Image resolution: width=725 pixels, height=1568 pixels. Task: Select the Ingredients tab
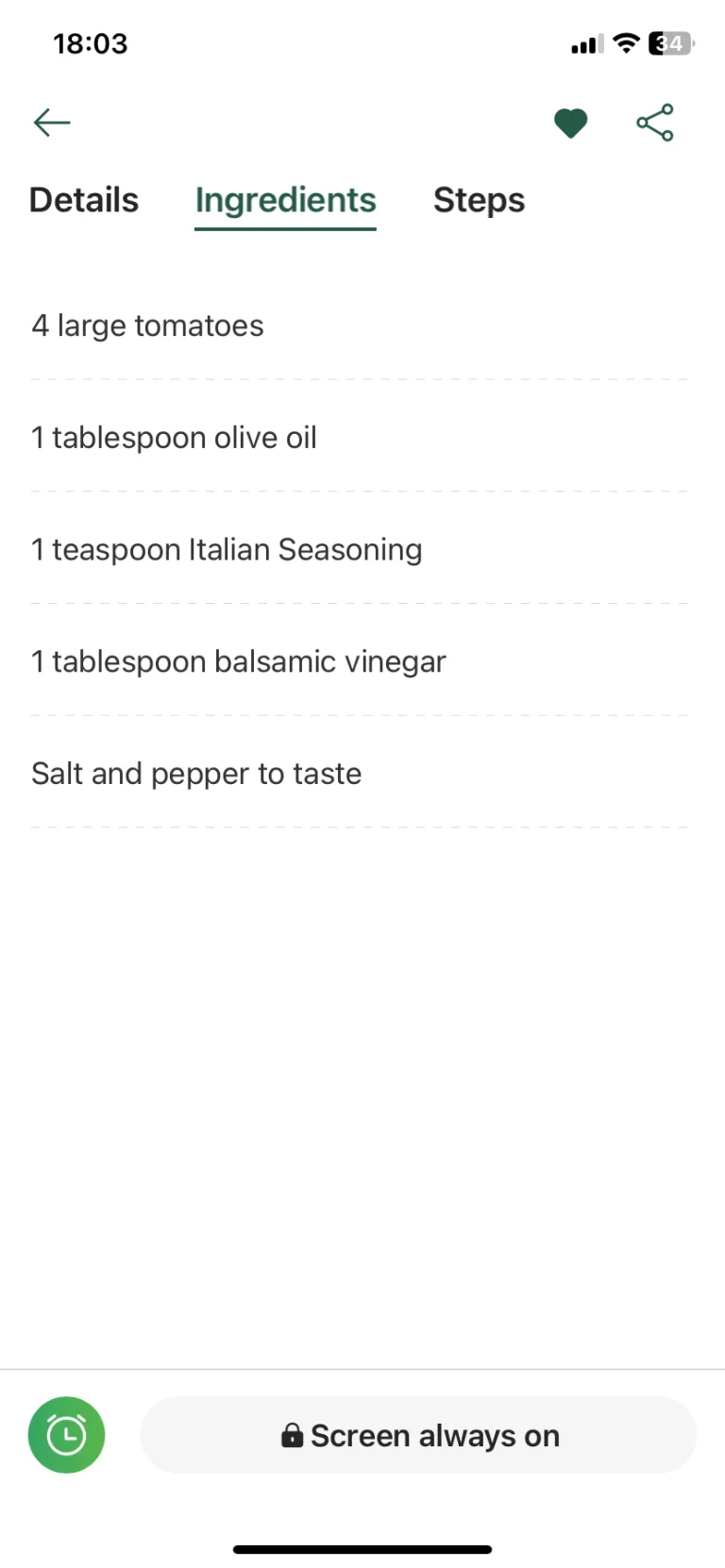coord(285,201)
